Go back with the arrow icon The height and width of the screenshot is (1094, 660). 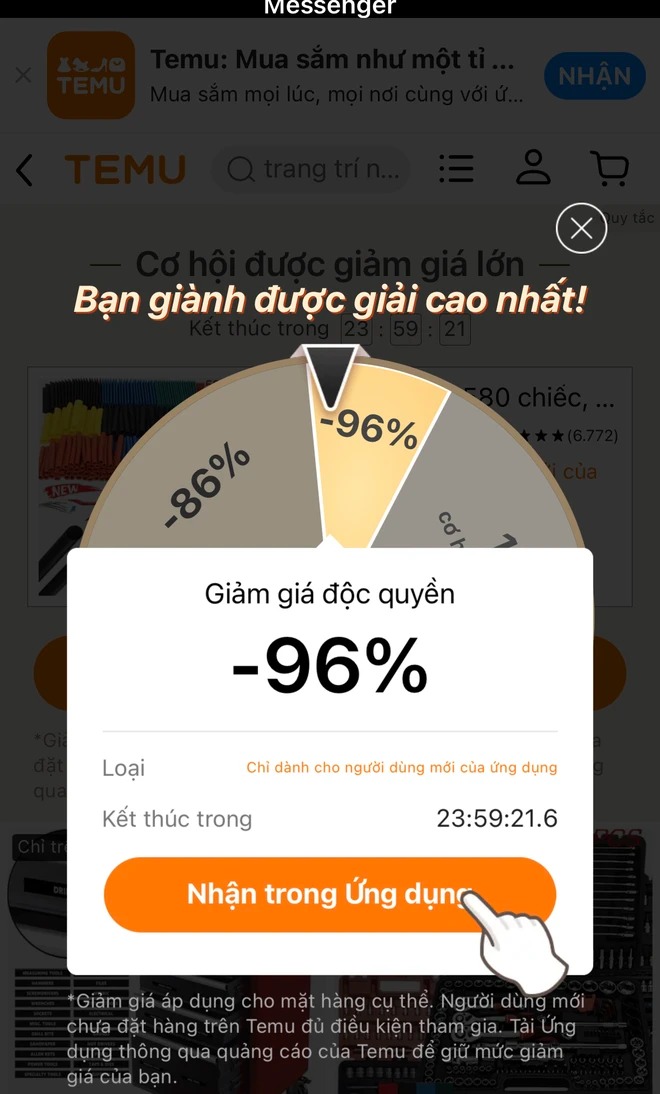25,170
